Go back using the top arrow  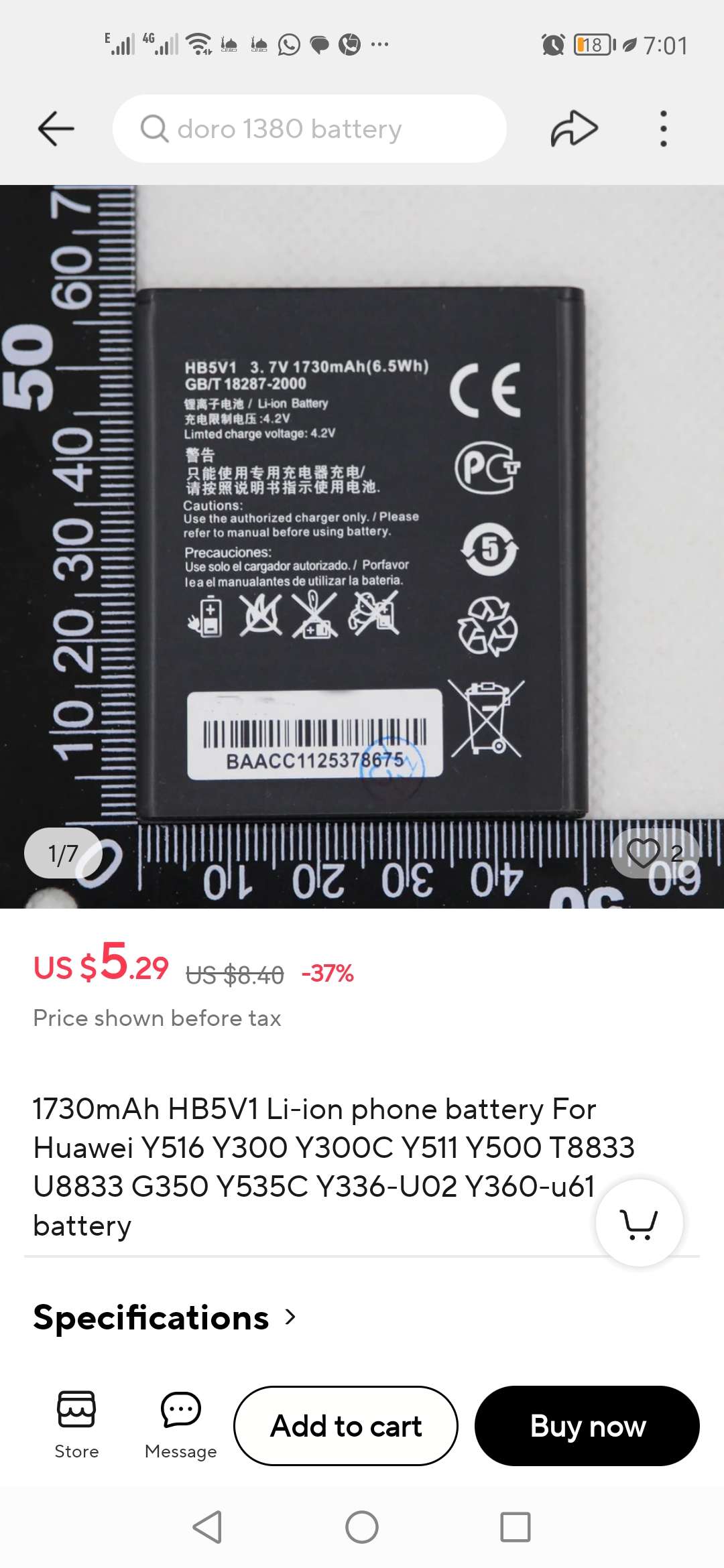pyautogui.click(x=56, y=128)
